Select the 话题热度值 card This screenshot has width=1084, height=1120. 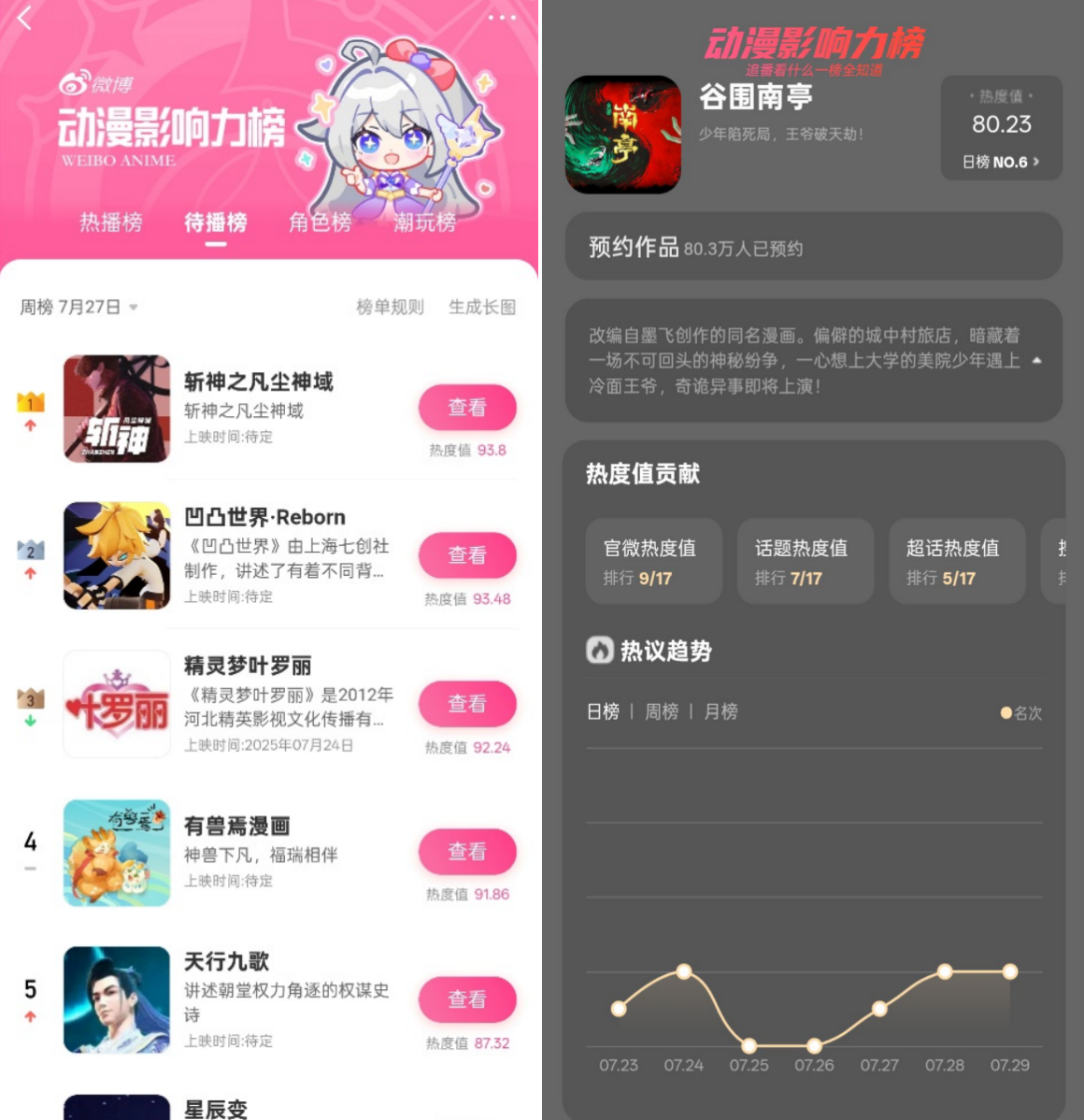[805, 561]
